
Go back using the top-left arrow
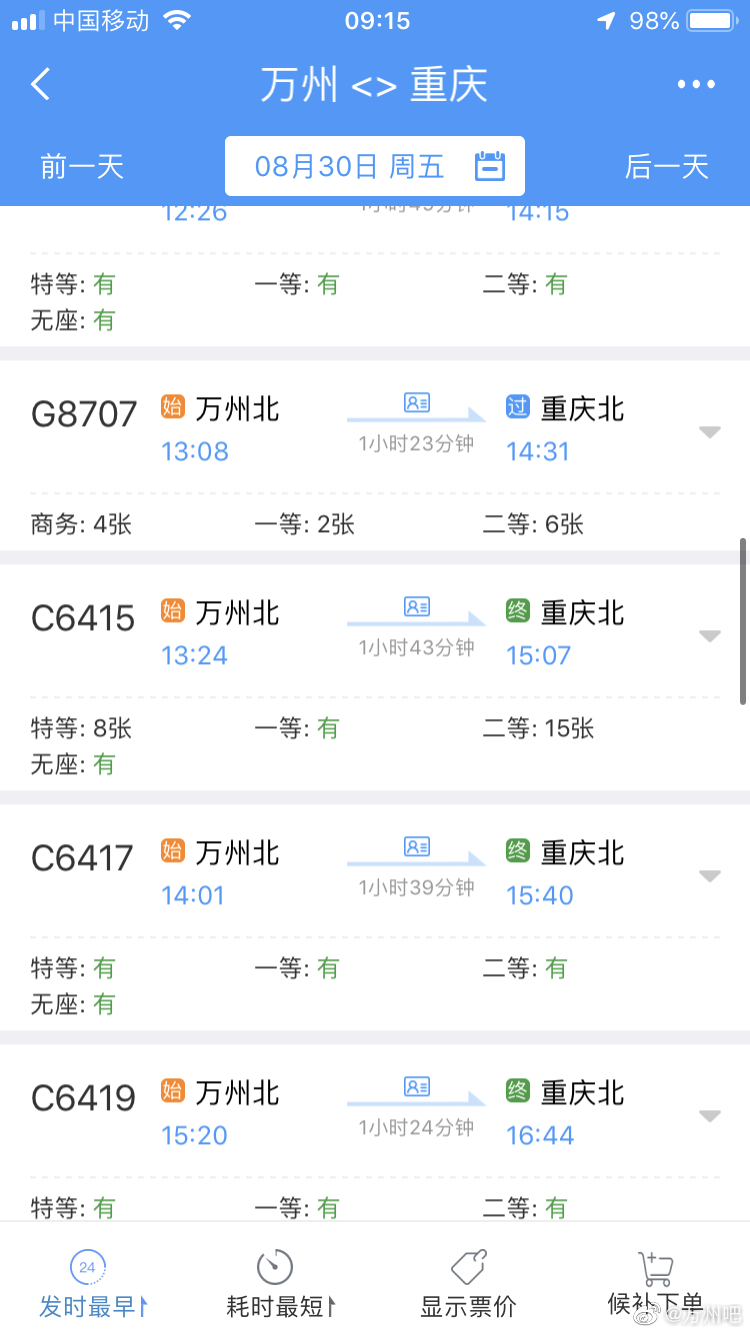(x=40, y=84)
